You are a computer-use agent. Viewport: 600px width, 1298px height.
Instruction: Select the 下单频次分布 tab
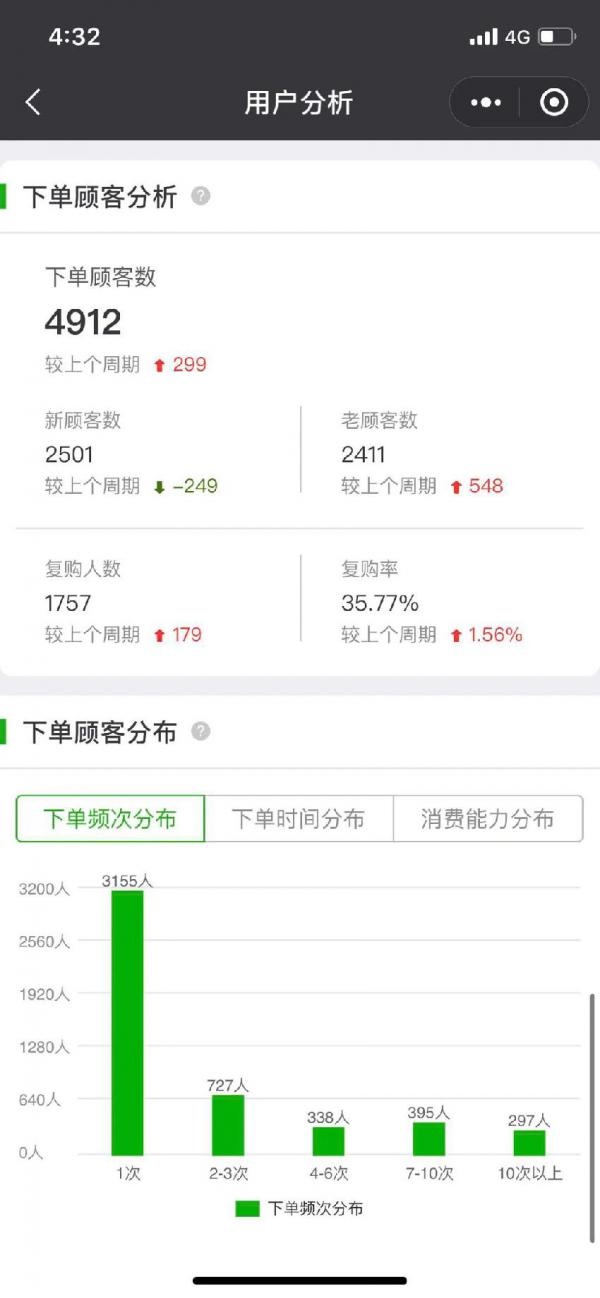pyautogui.click(x=110, y=819)
